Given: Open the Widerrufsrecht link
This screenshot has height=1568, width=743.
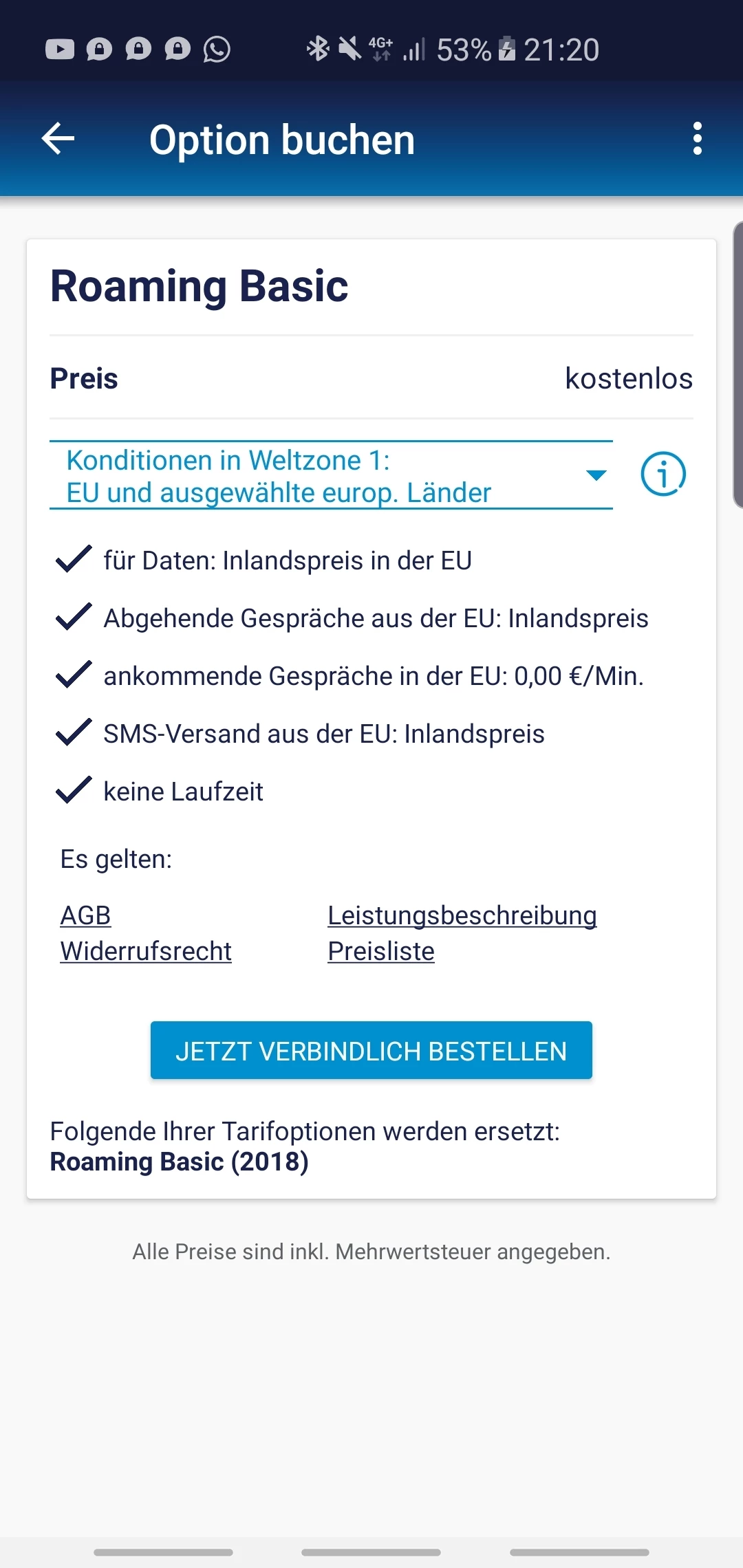Looking at the screenshot, I should click(146, 951).
